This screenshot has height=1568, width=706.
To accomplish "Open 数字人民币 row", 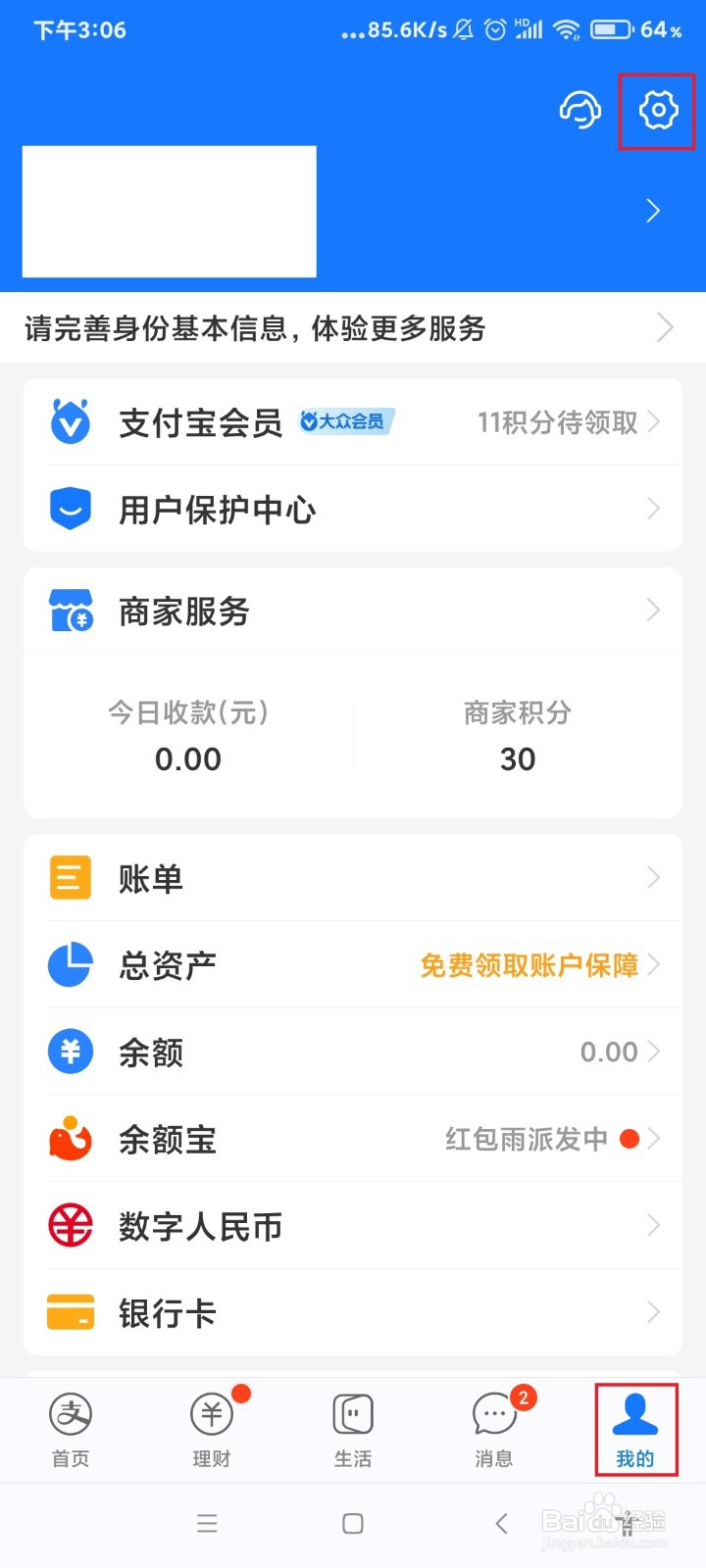I will pos(353,1226).
